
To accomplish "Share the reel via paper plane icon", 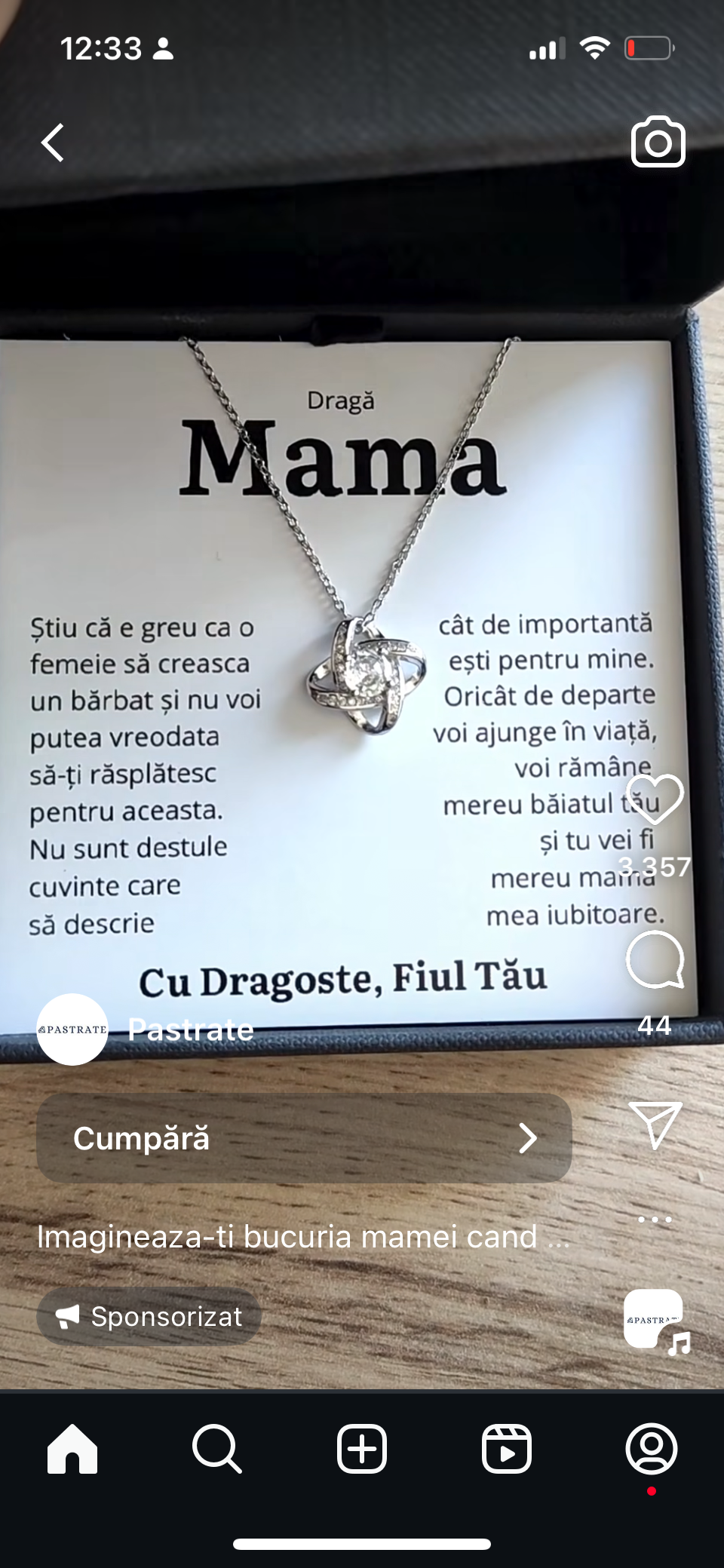I will [655, 1124].
